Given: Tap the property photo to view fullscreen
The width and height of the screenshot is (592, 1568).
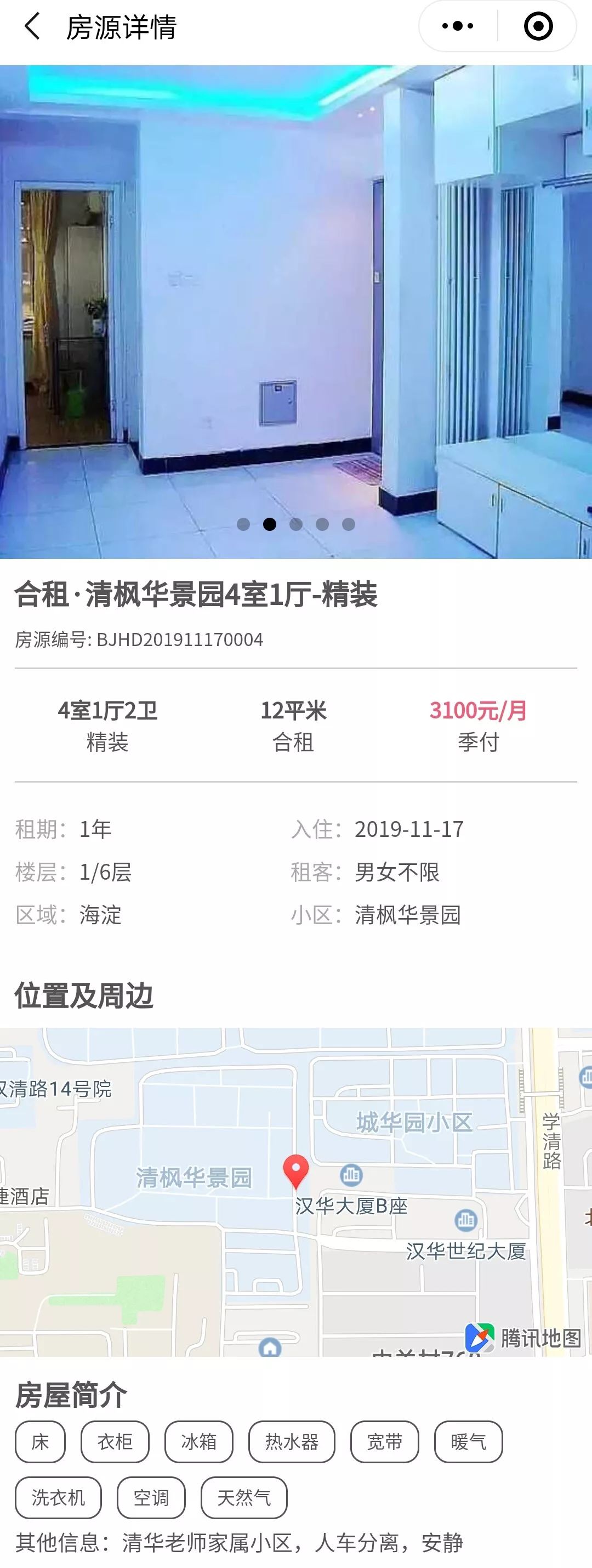Looking at the screenshot, I should click(295, 304).
